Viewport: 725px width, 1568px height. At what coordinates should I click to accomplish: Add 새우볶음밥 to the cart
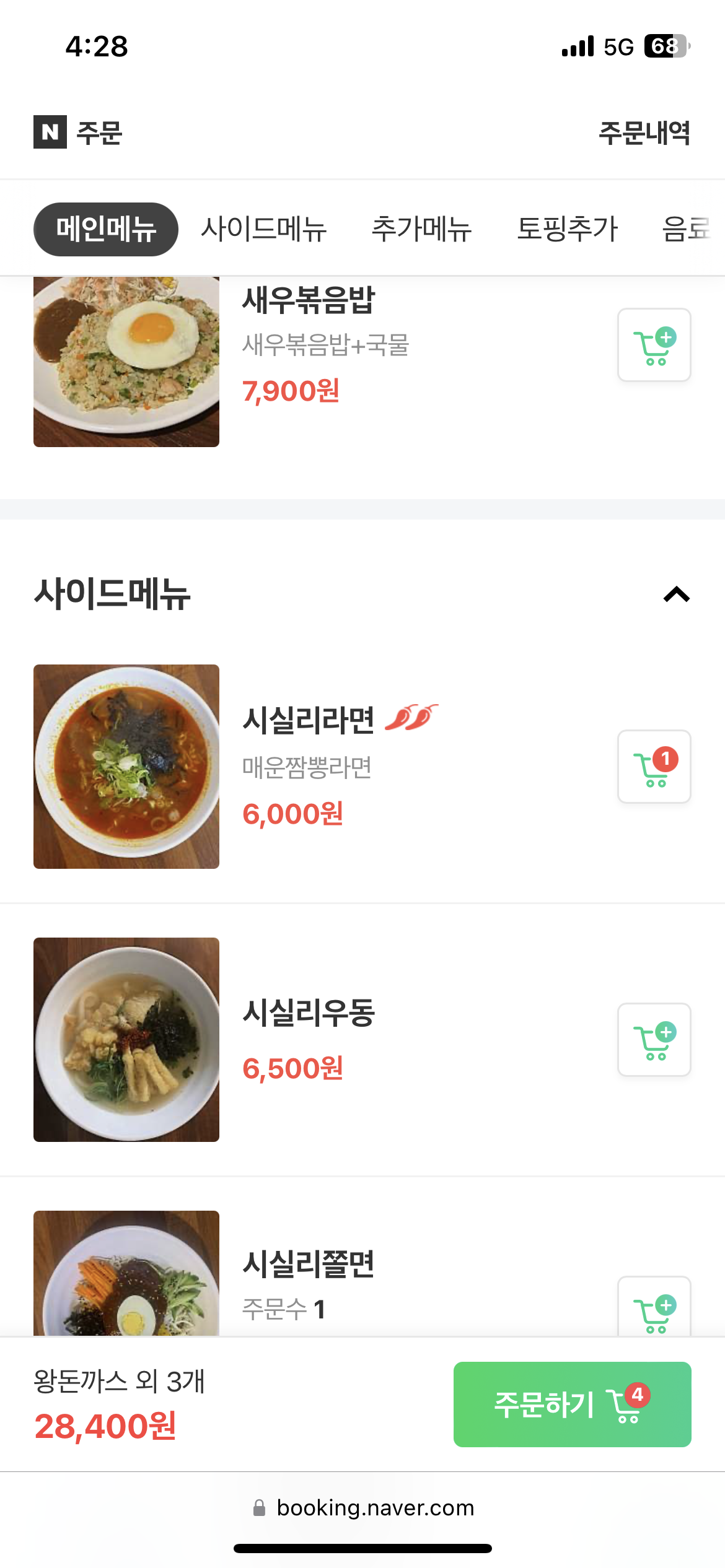click(x=654, y=345)
